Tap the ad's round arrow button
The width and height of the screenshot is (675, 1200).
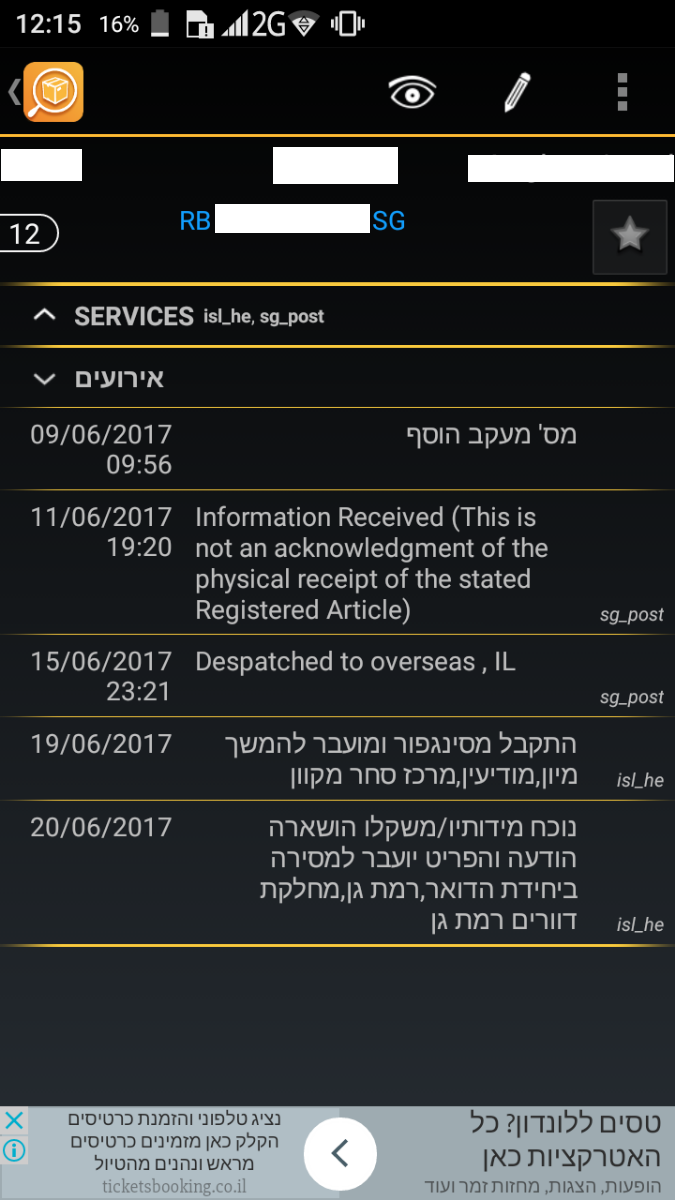(x=340, y=1153)
